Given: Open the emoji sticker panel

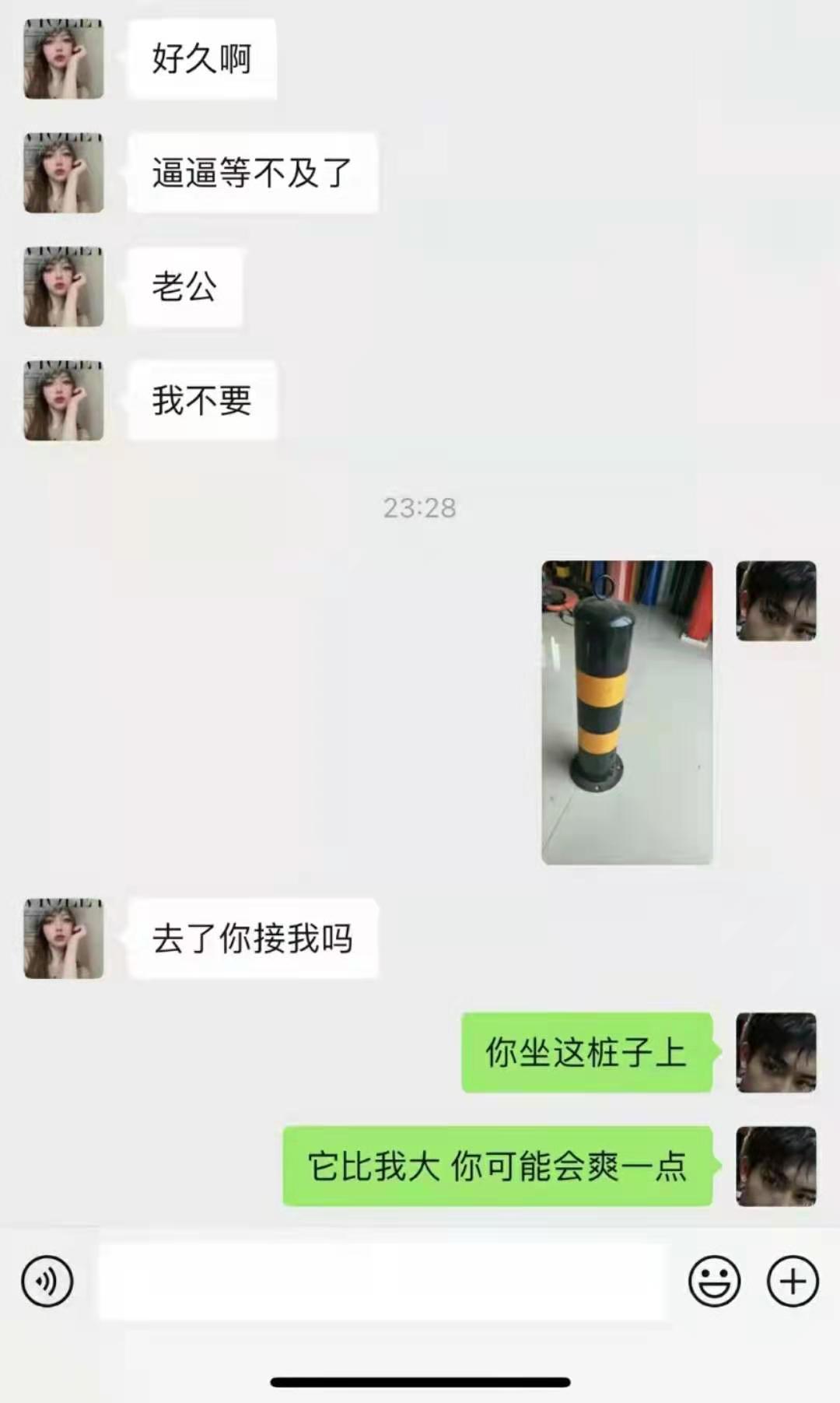Looking at the screenshot, I should pos(714,1281).
